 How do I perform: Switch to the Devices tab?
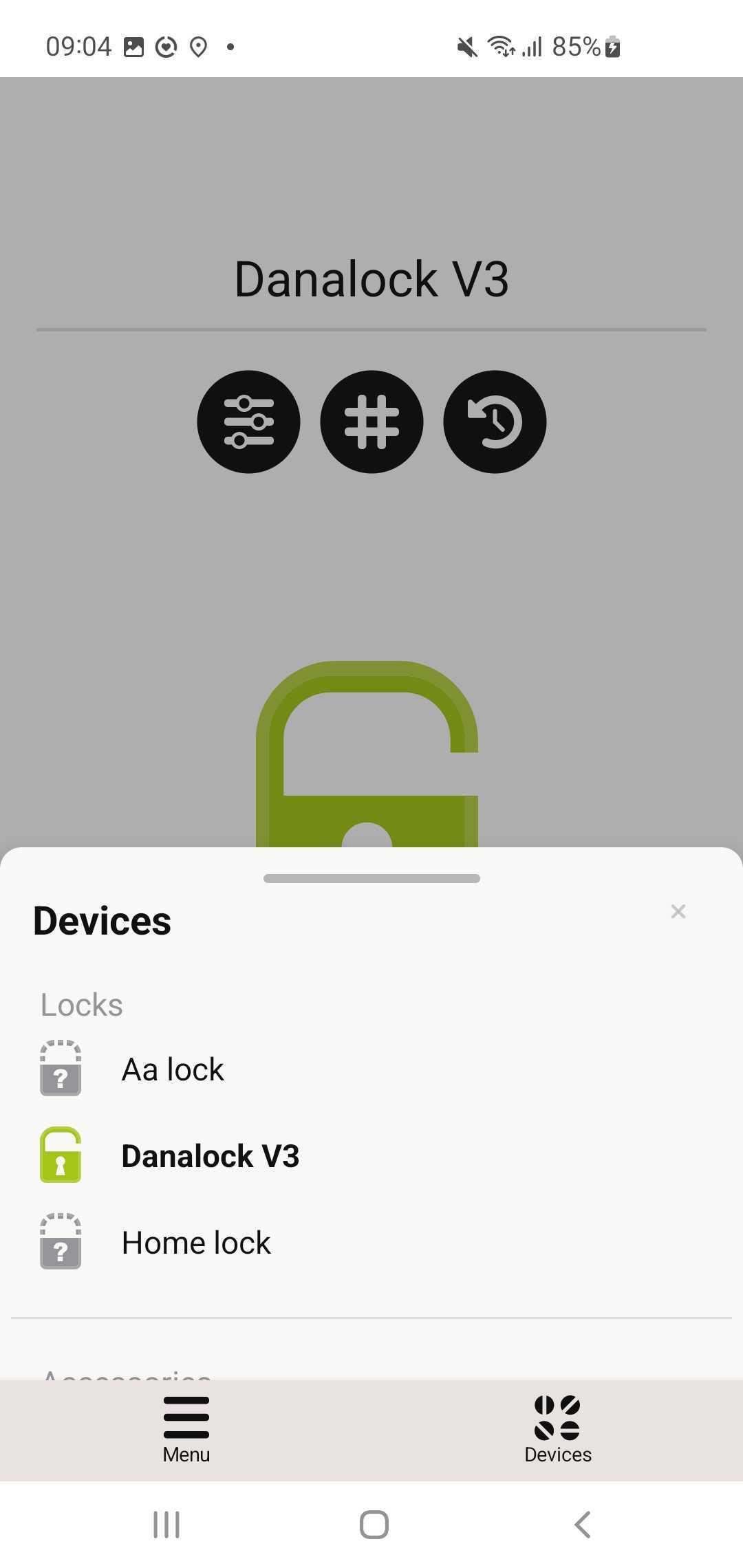(557, 1430)
